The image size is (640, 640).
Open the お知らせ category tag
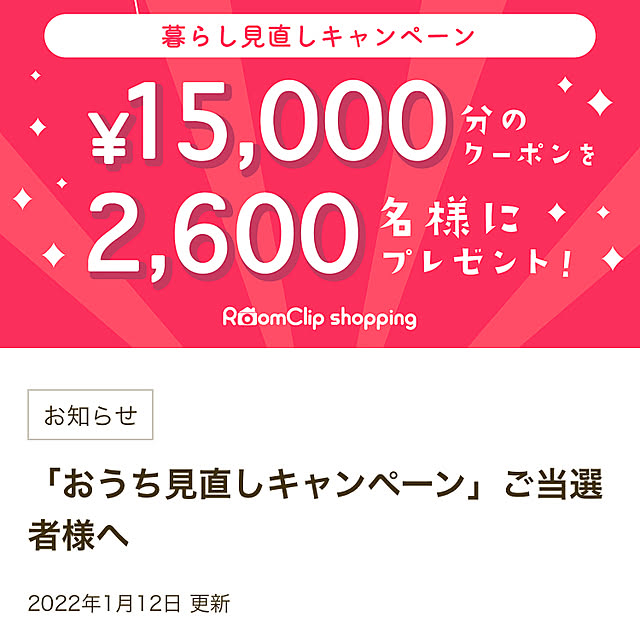[90, 415]
